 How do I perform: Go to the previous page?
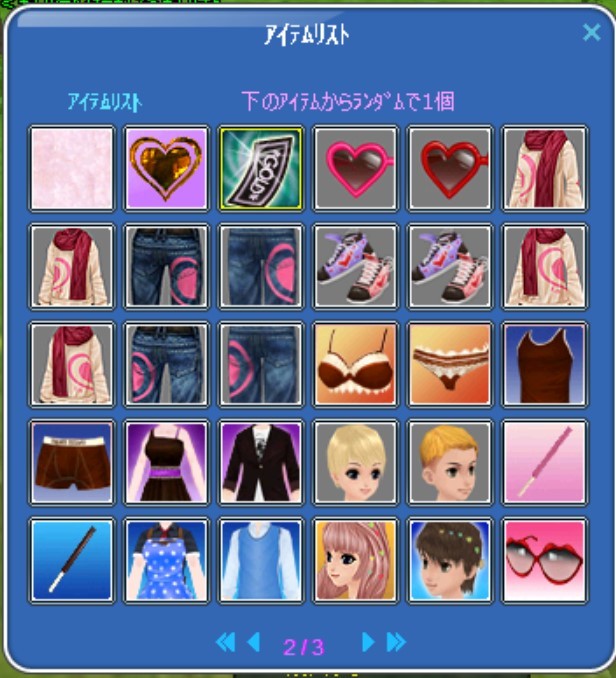pyautogui.click(x=253, y=642)
